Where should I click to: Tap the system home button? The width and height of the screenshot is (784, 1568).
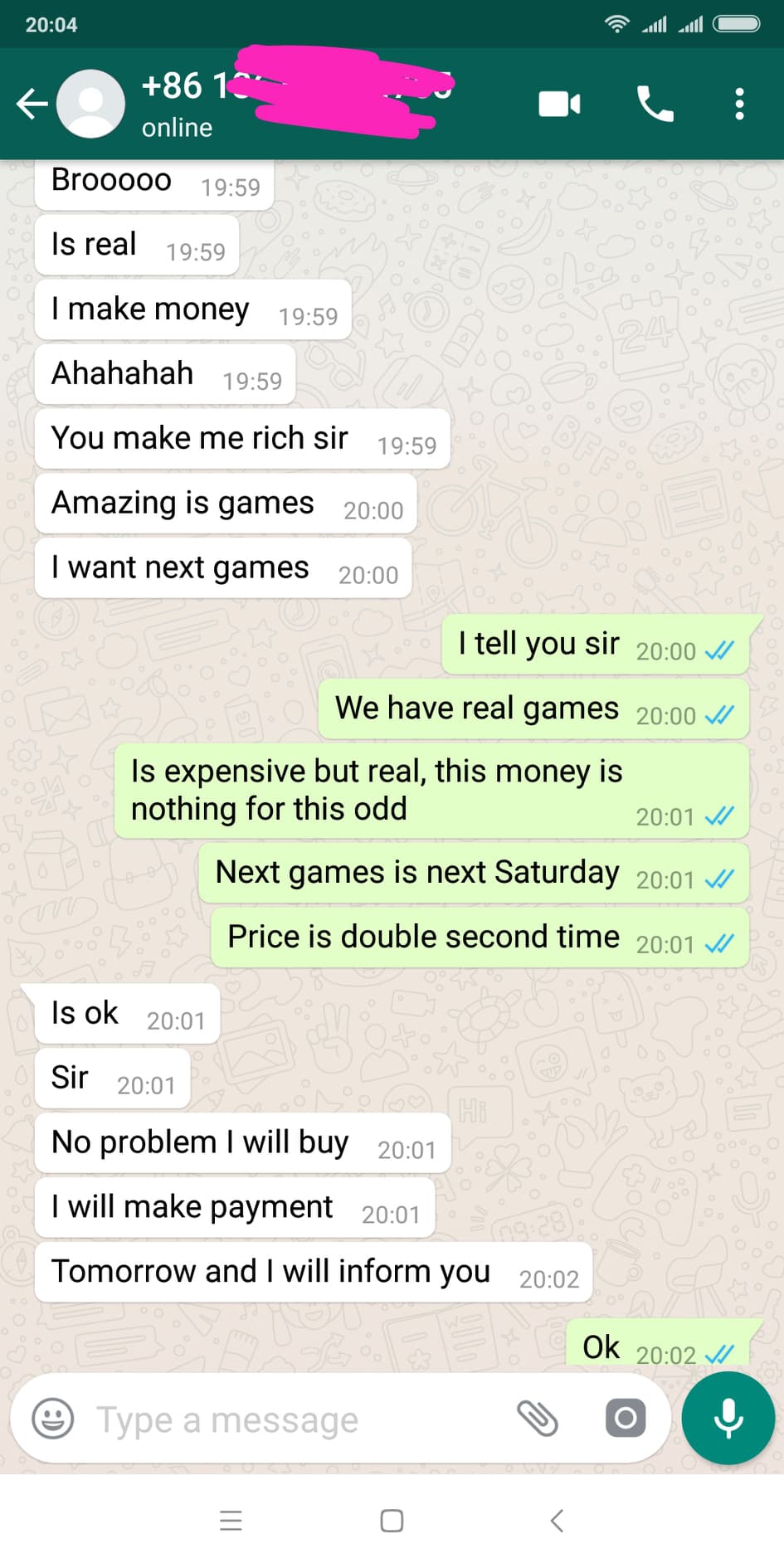pyautogui.click(x=392, y=1521)
